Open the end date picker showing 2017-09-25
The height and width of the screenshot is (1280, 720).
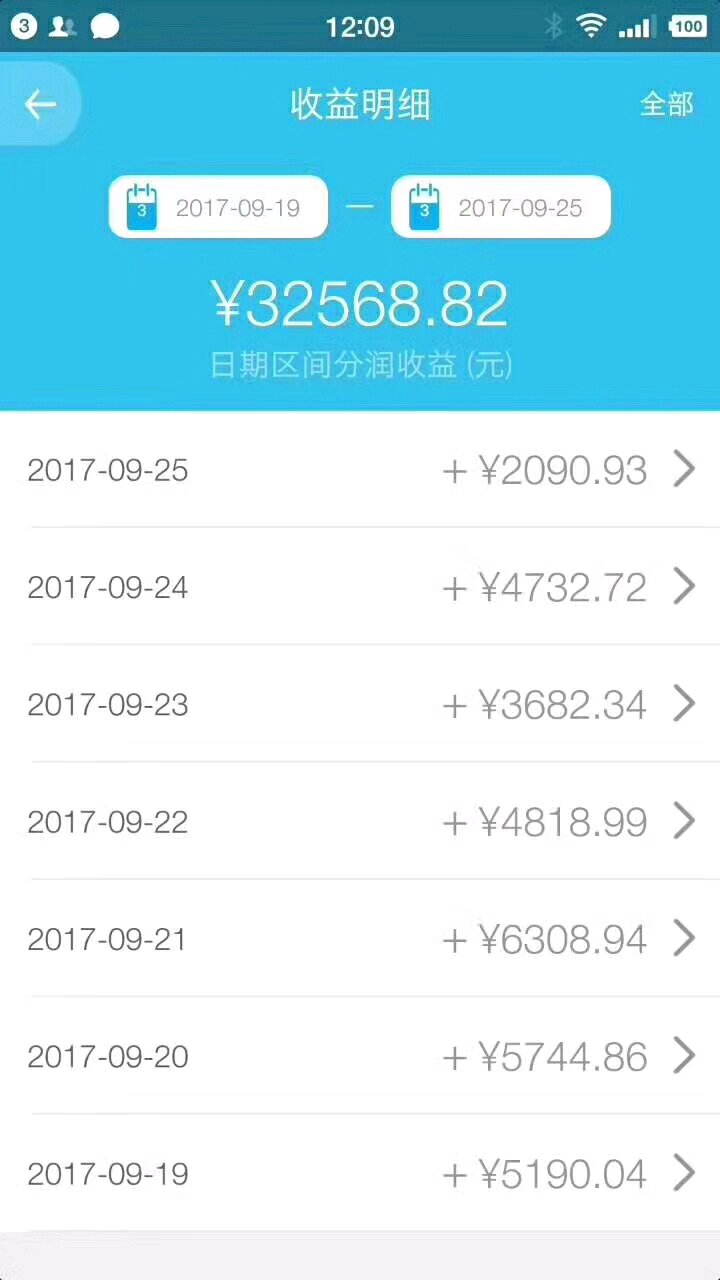click(x=500, y=207)
